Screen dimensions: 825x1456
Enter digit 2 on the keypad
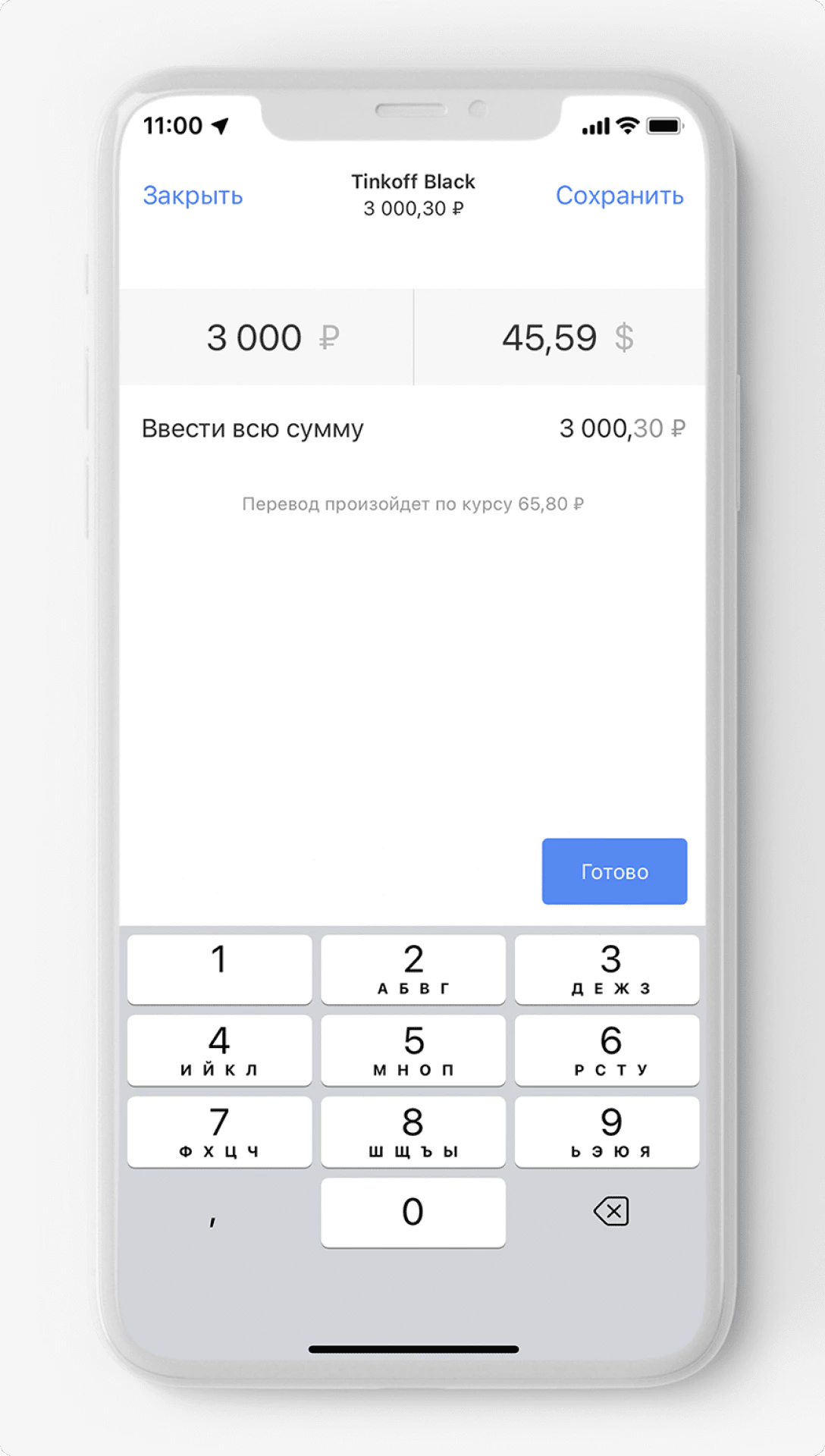(412, 969)
